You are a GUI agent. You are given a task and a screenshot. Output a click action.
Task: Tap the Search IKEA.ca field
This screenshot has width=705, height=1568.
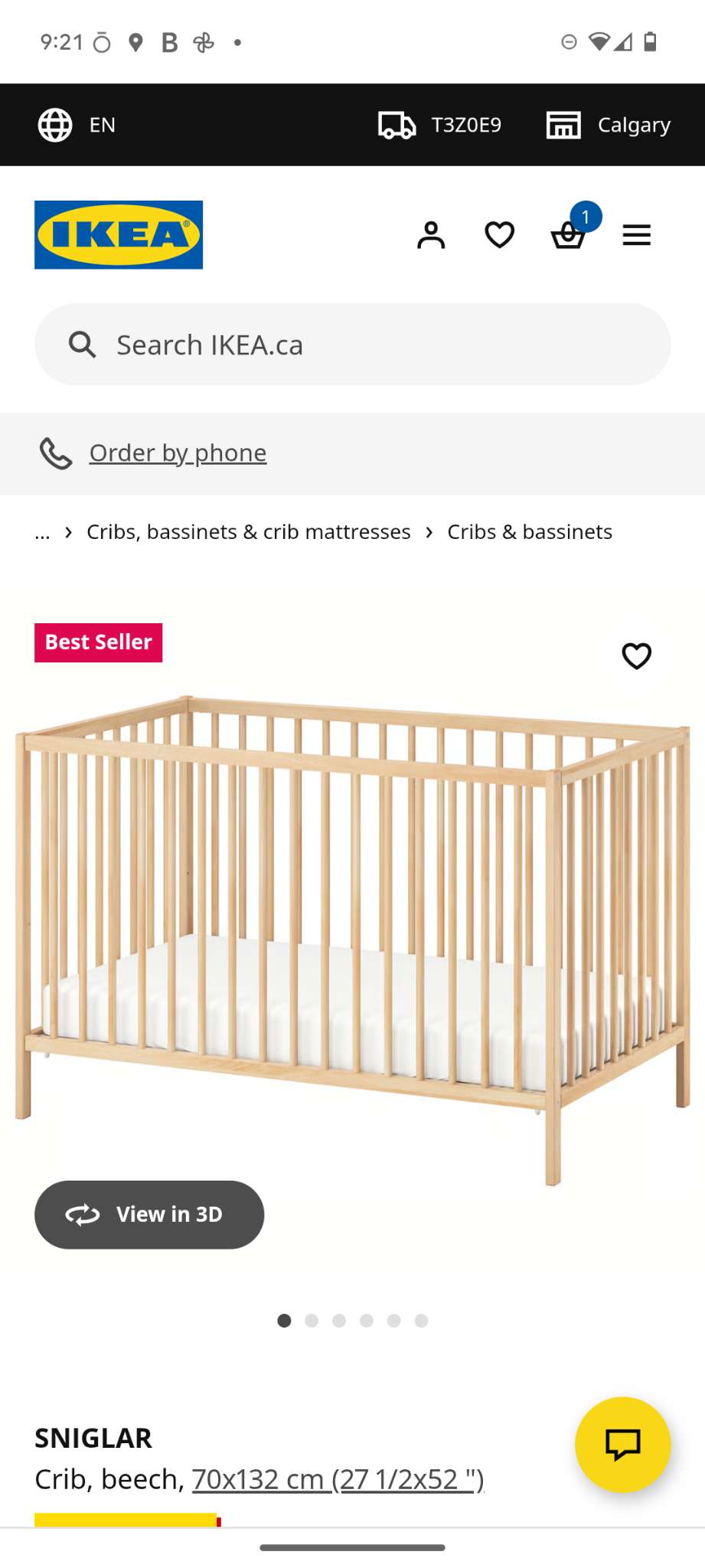tap(352, 345)
